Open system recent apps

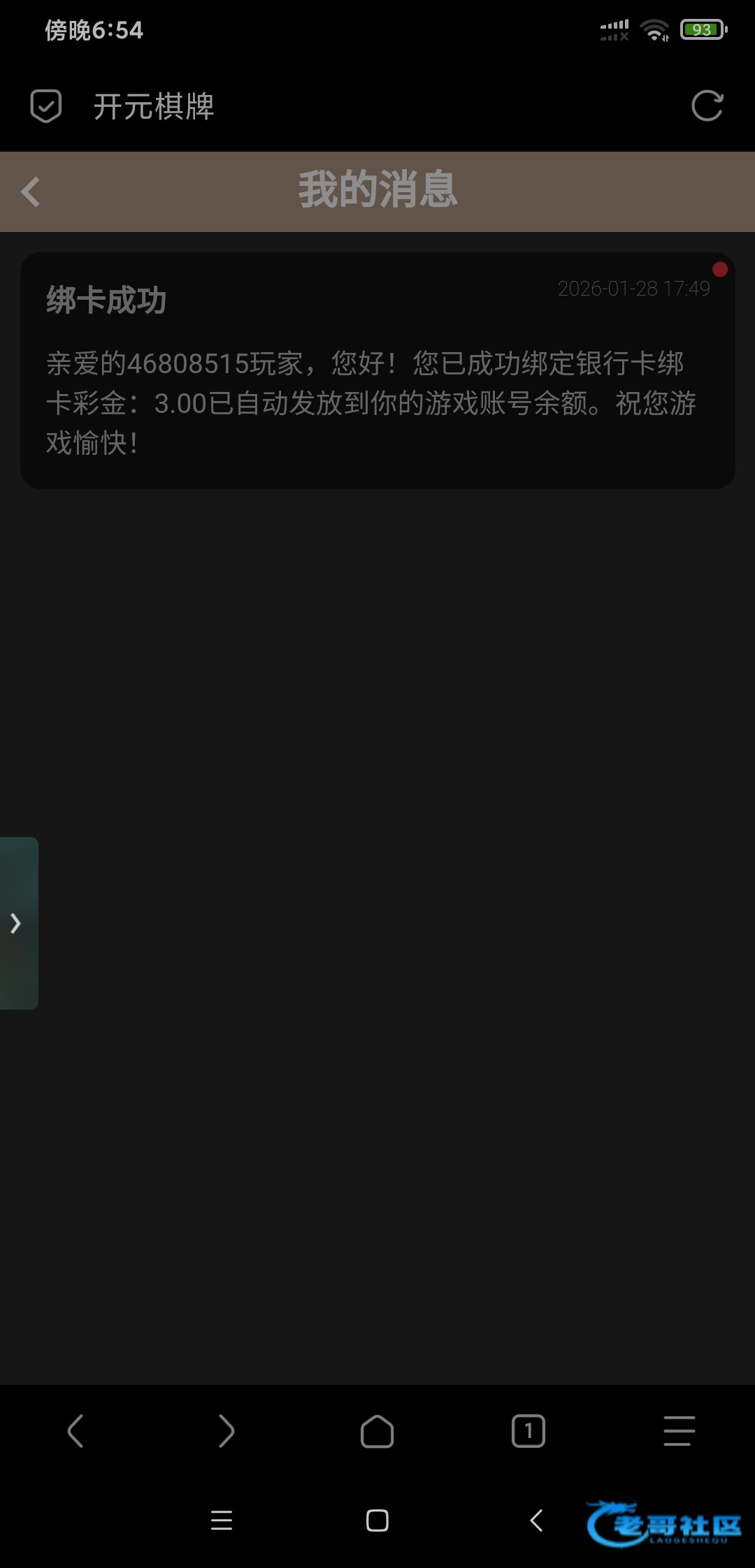pos(222,1520)
